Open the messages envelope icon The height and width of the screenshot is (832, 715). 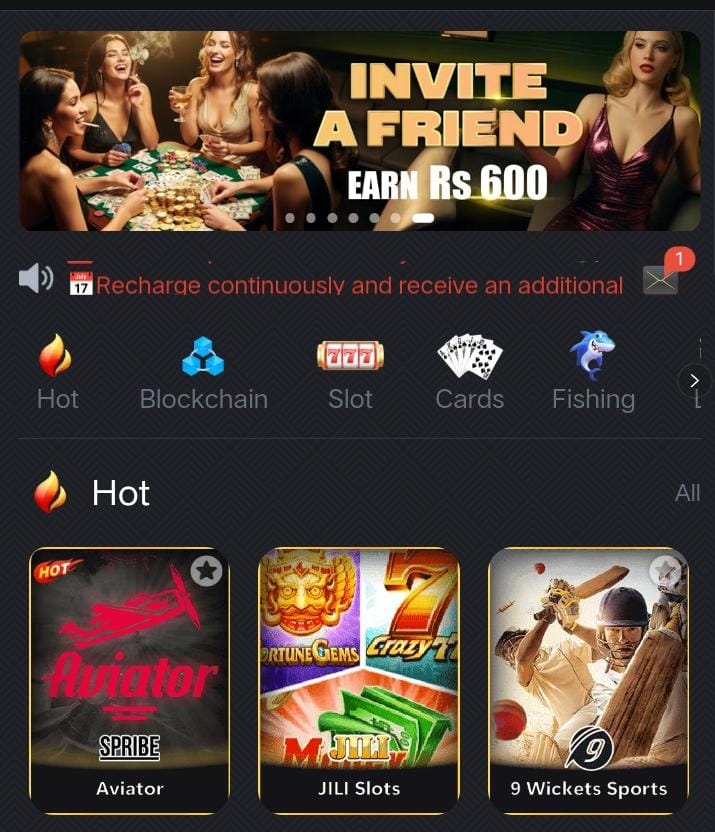coord(661,281)
